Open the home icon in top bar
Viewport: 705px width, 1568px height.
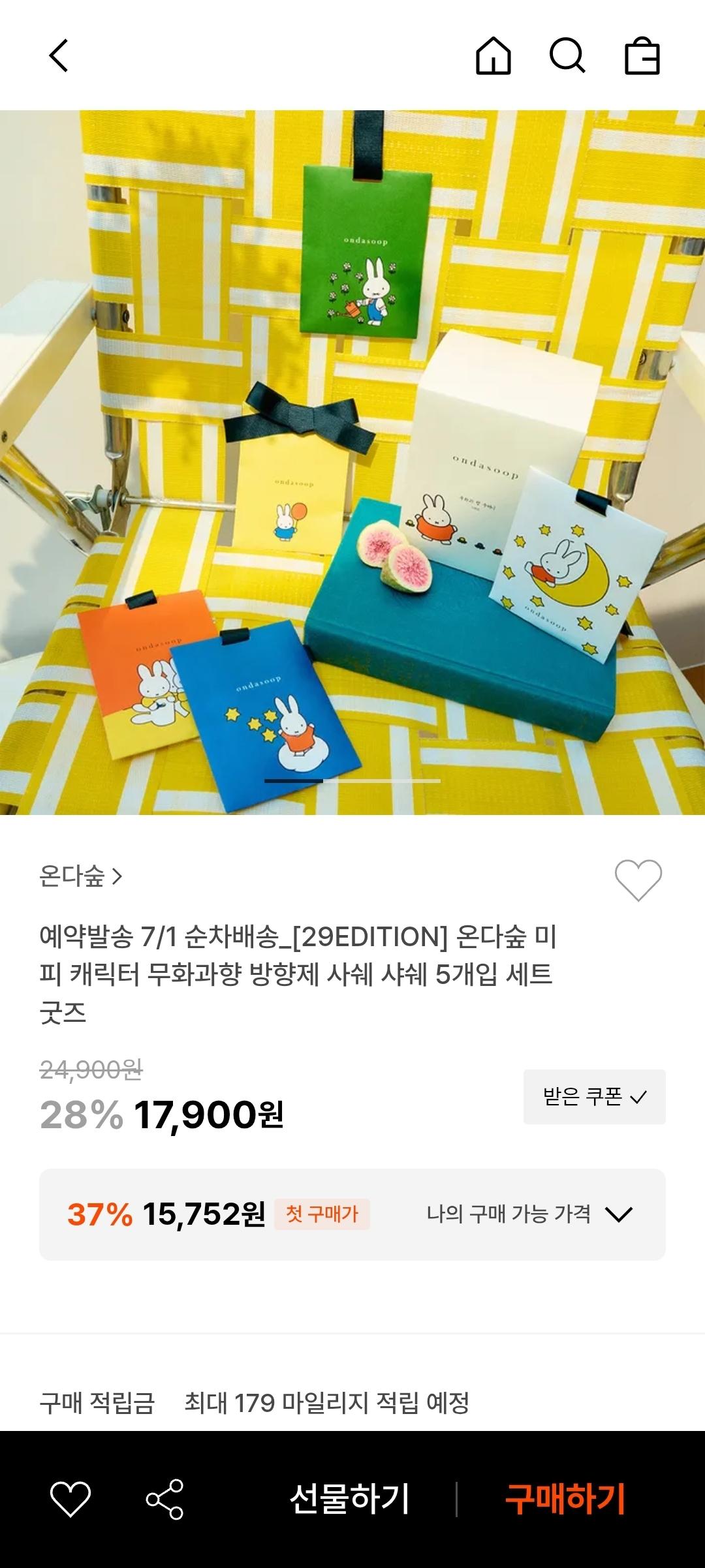point(493,55)
